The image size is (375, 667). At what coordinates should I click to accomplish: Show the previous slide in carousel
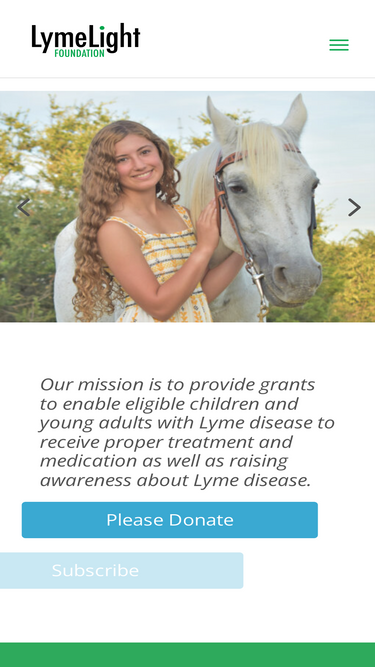pyautogui.click(x=23, y=208)
